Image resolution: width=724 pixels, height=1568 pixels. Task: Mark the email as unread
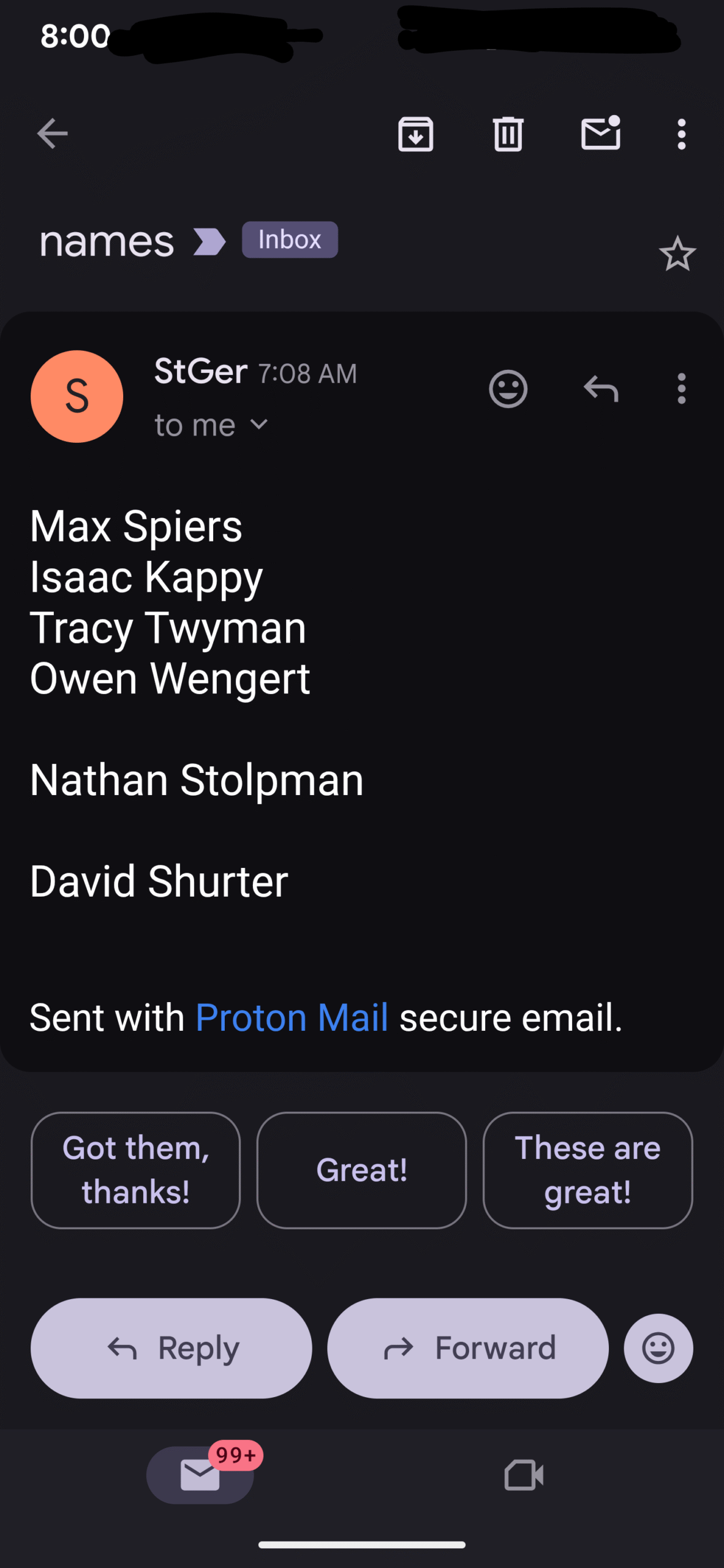[x=600, y=134]
